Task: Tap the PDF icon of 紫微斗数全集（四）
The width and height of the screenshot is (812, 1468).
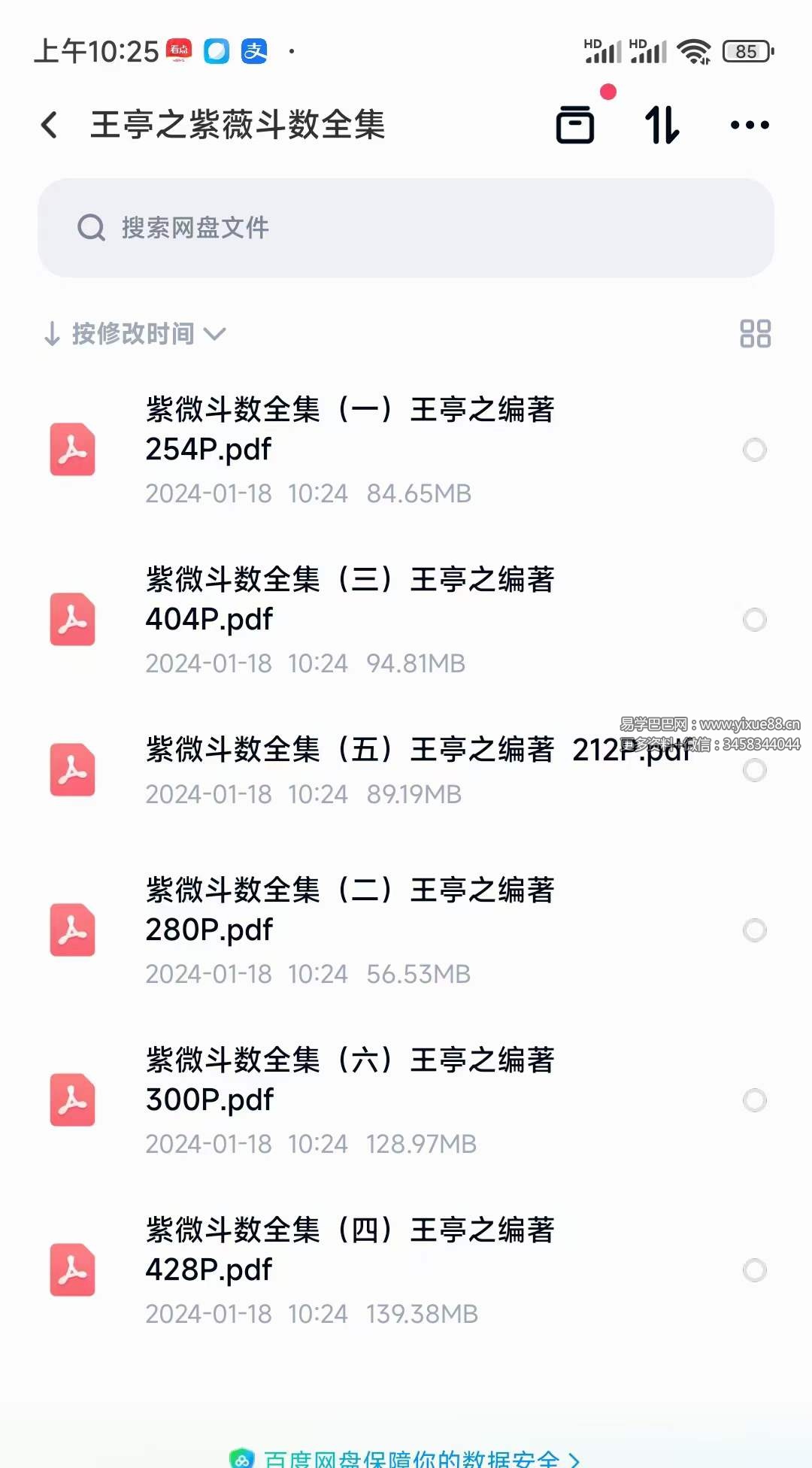Action: pos(71,1269)
